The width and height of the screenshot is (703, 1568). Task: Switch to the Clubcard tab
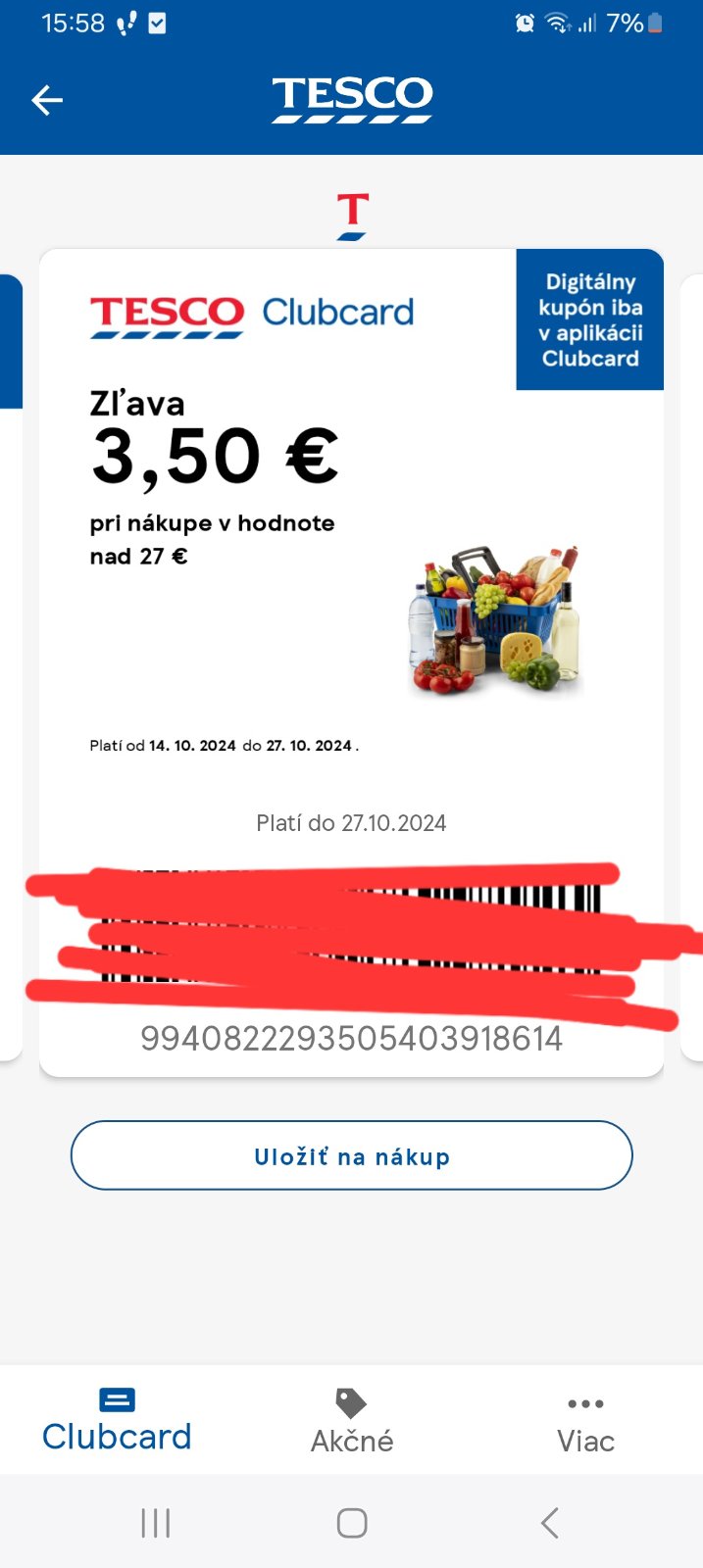(x=117, y=1420)
